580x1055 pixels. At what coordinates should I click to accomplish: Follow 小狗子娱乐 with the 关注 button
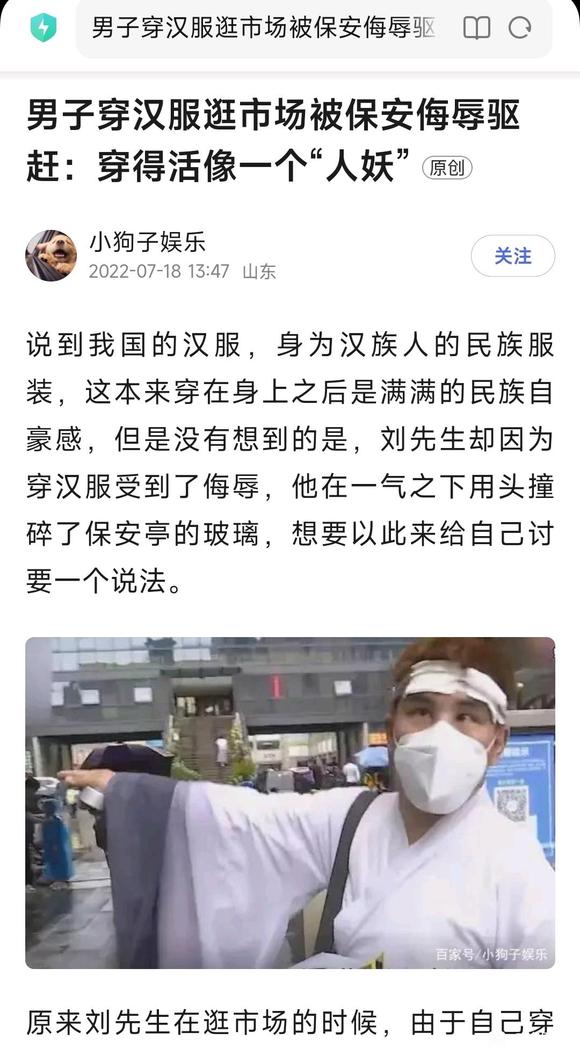pyautogui.click(x=513, y=256)
